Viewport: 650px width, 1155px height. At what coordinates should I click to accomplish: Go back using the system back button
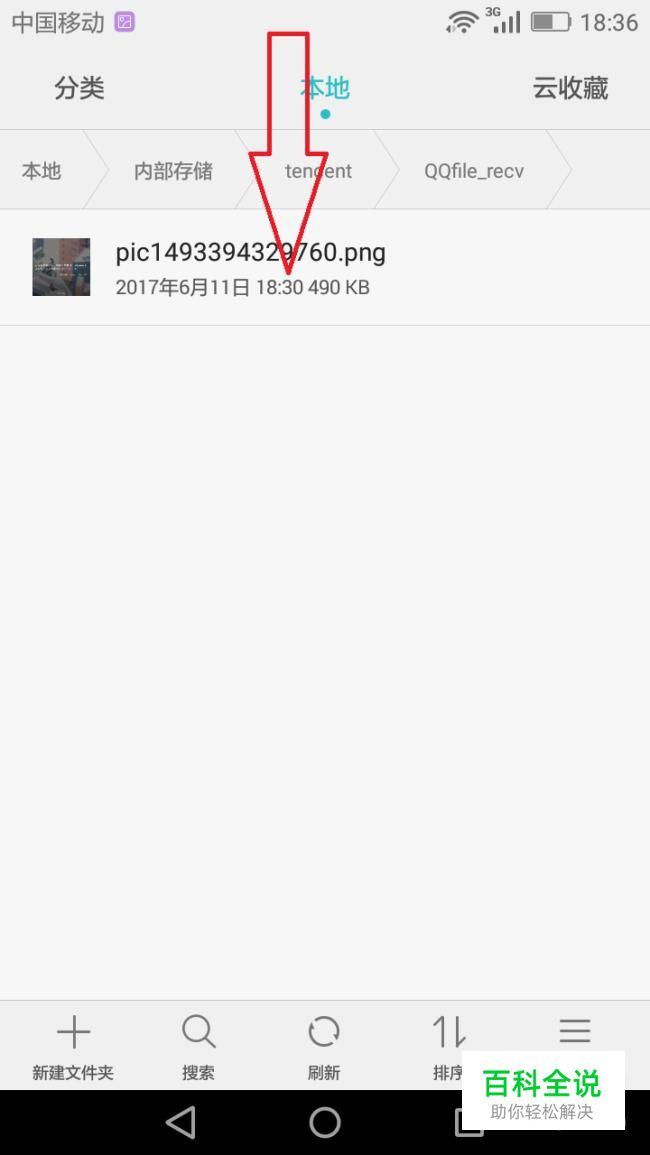(x=181, y=1123)
